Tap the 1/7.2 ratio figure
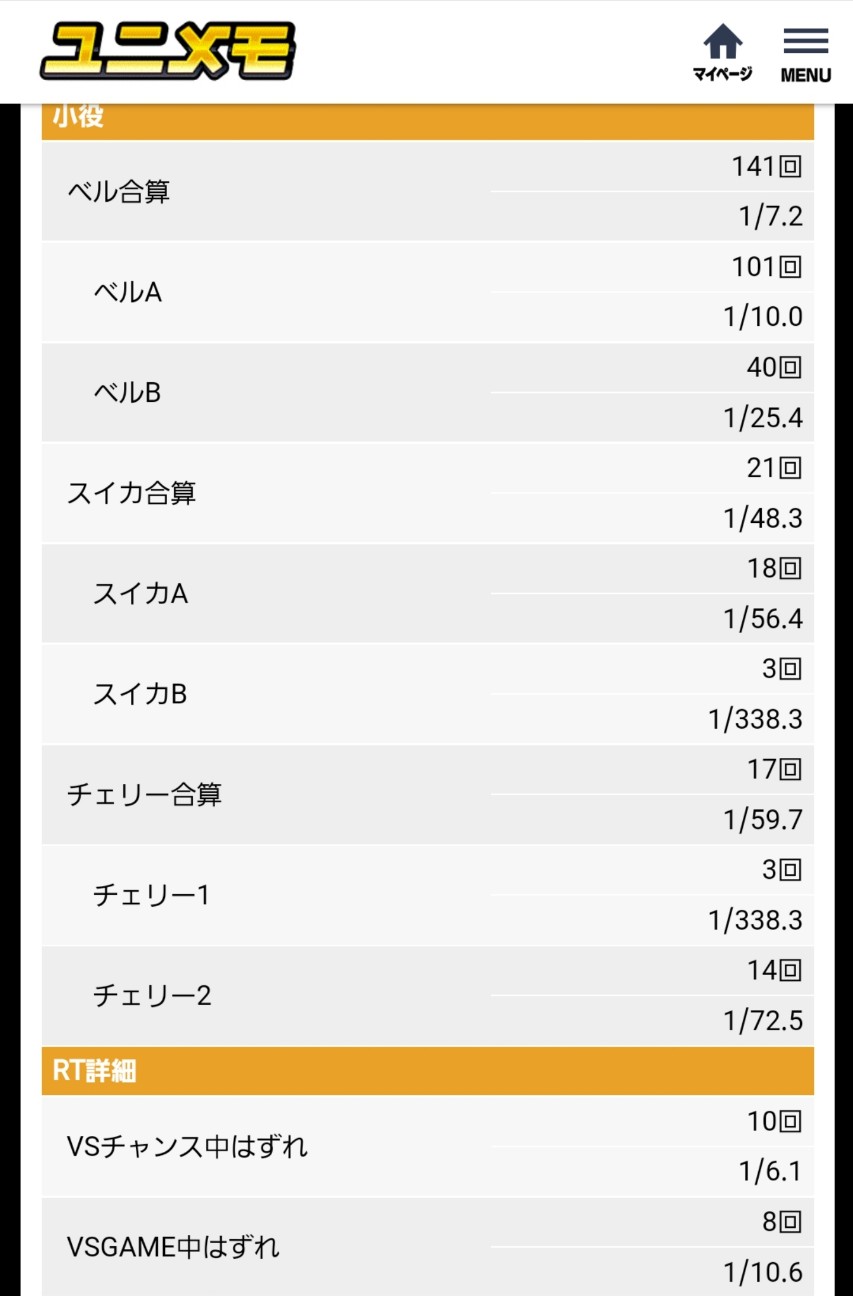Image resolution: width=853 pixels, height=1296 pixels. click(768, 217)
